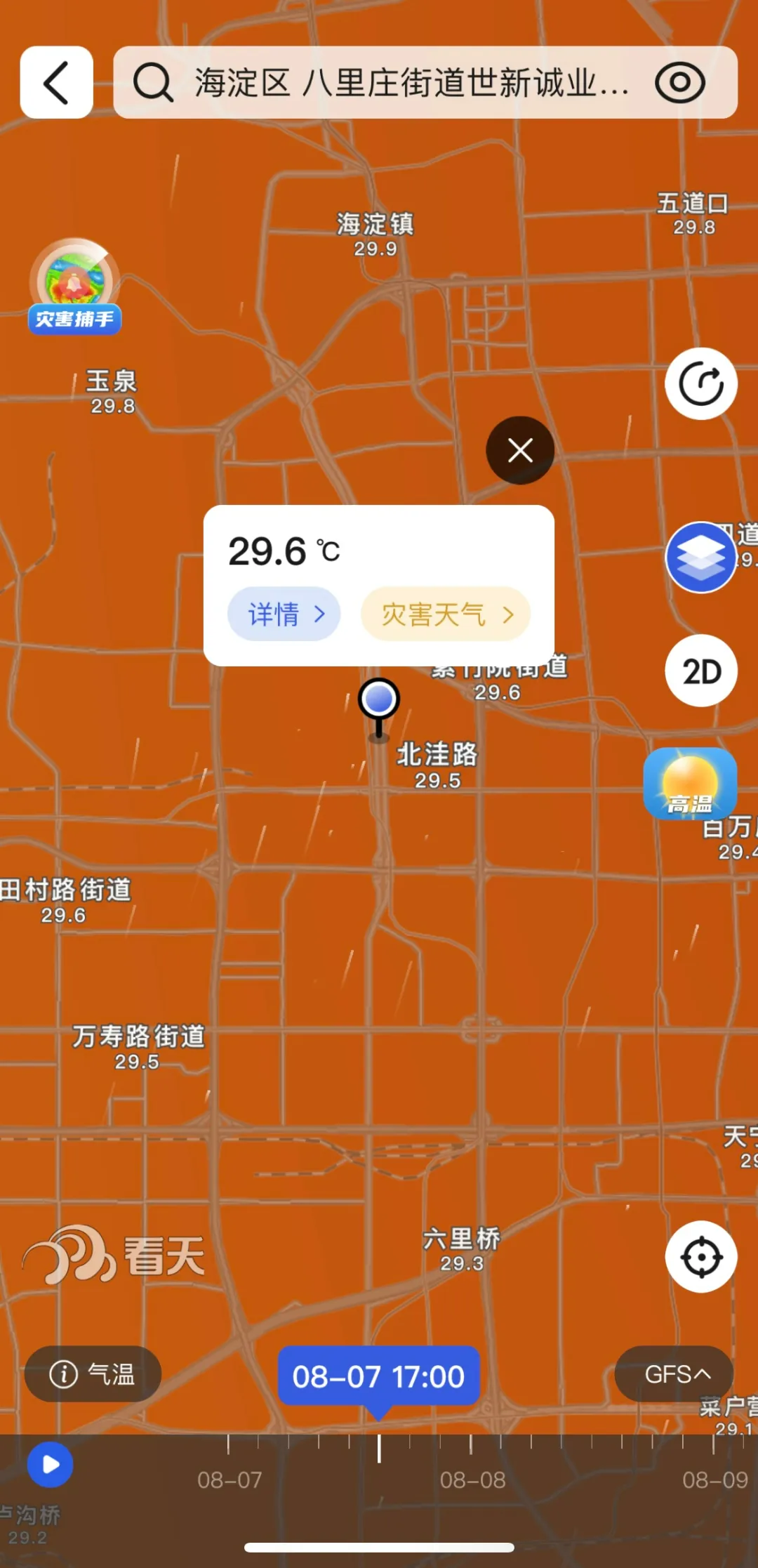
Task: Expand the GFS forecast model dropdown
Action: click(x=674, y=1374)
